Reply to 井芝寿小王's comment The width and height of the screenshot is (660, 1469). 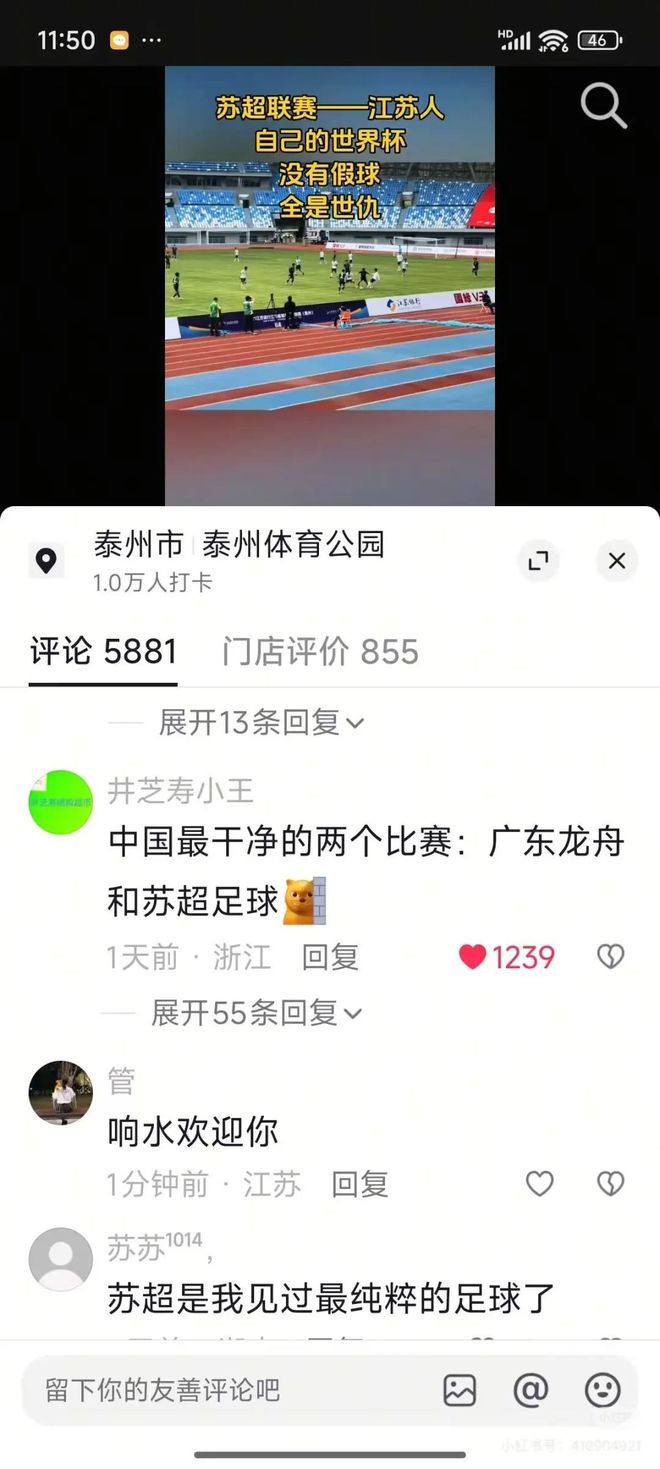330,957
